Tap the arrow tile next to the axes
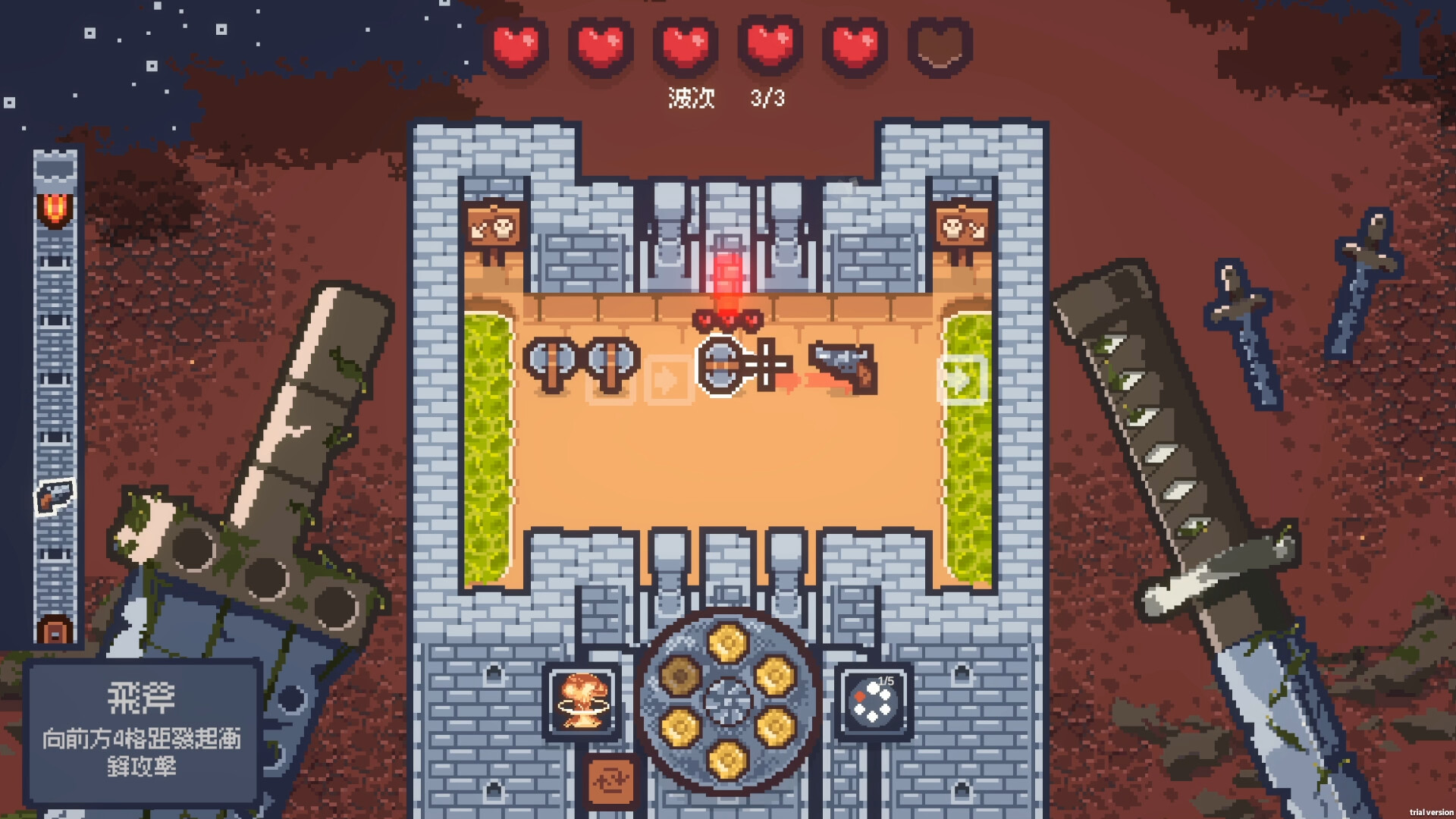Viewport: 1456px width, 819px height. point(667,379)
